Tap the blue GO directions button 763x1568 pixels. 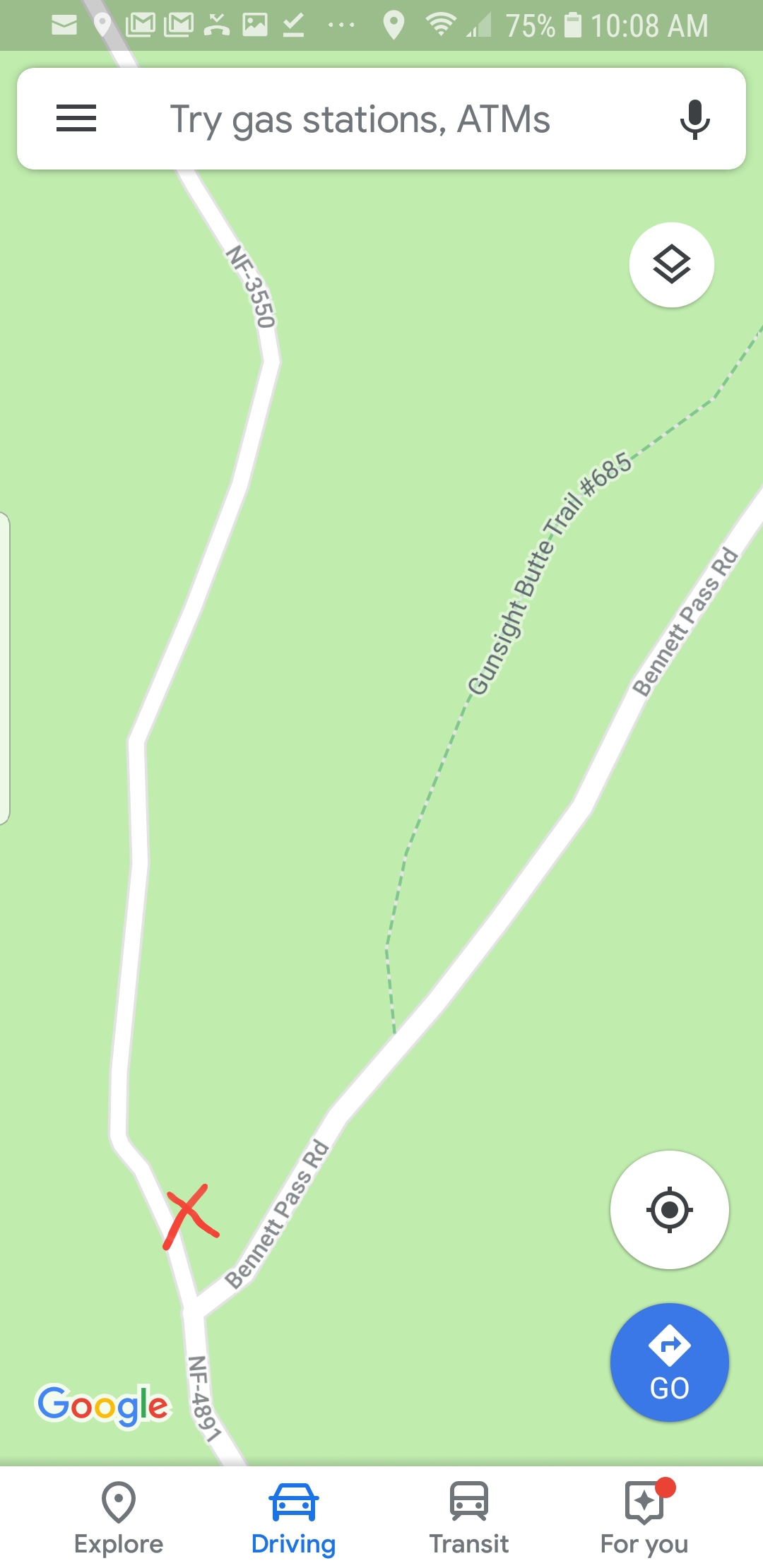click(669, 1362)
